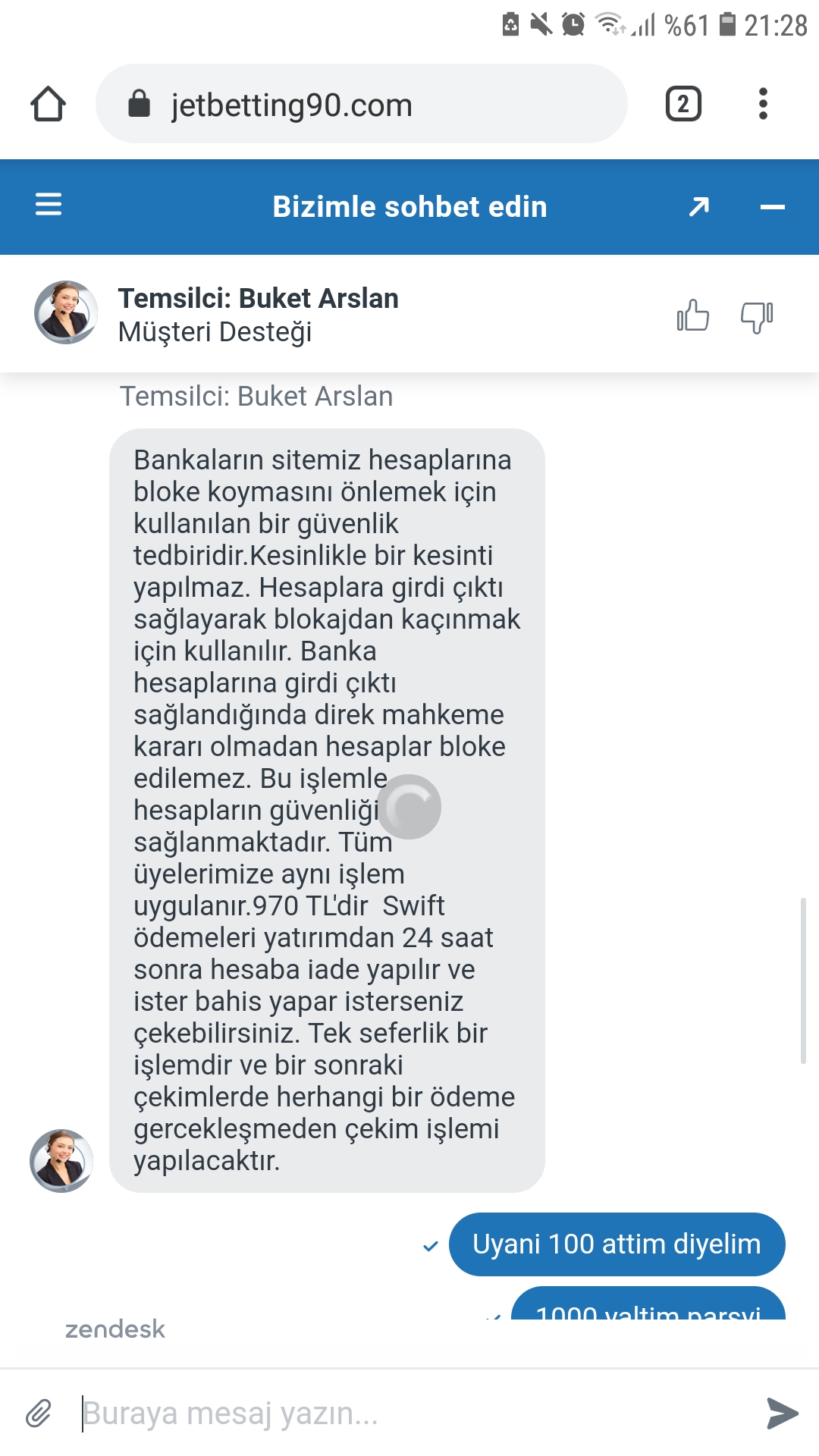Rate Buket Arslan with thumbs down
The image size is (819, 1456).
tap(757, 317)
